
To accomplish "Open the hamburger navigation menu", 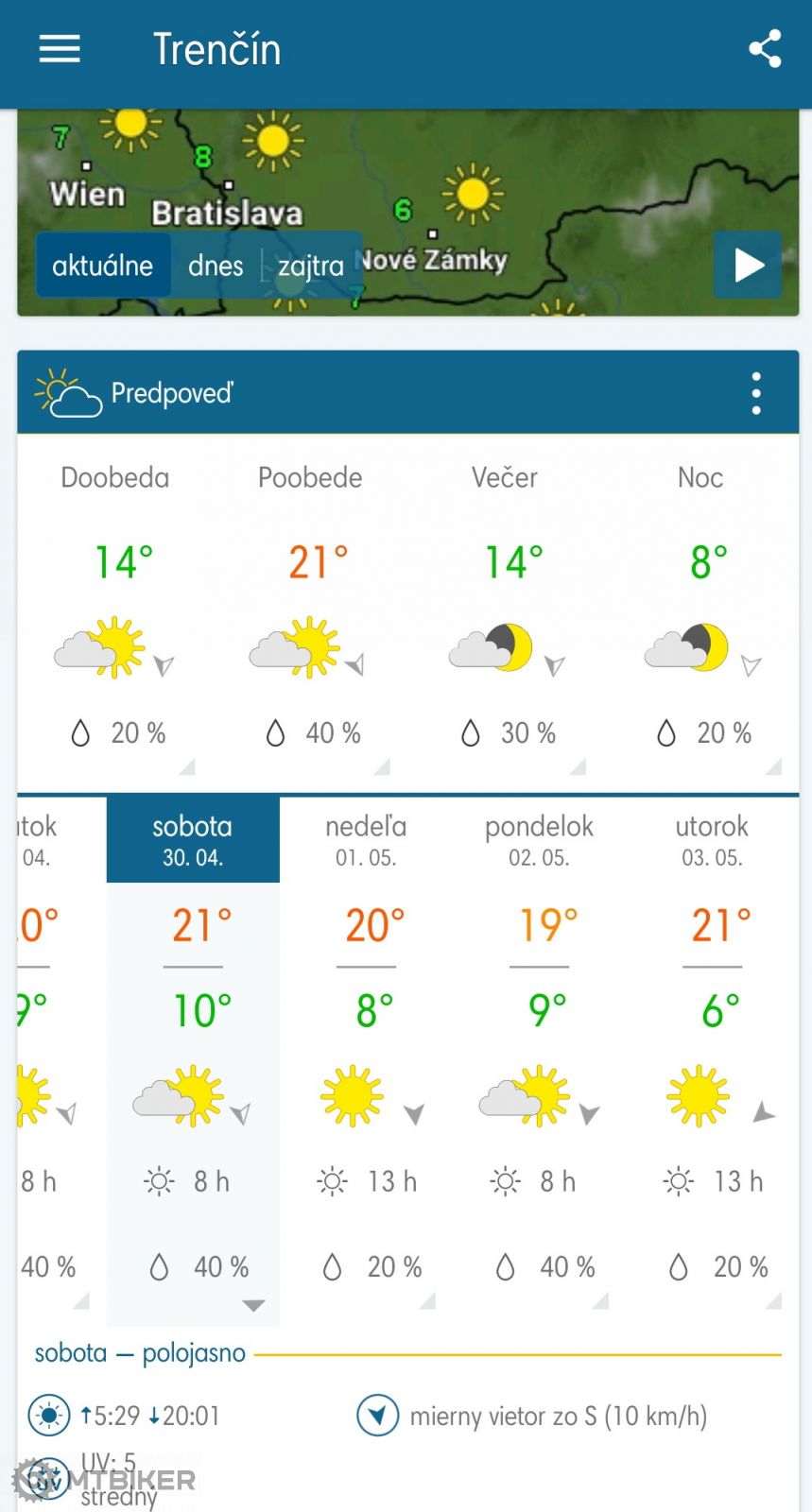I will 59,49.
